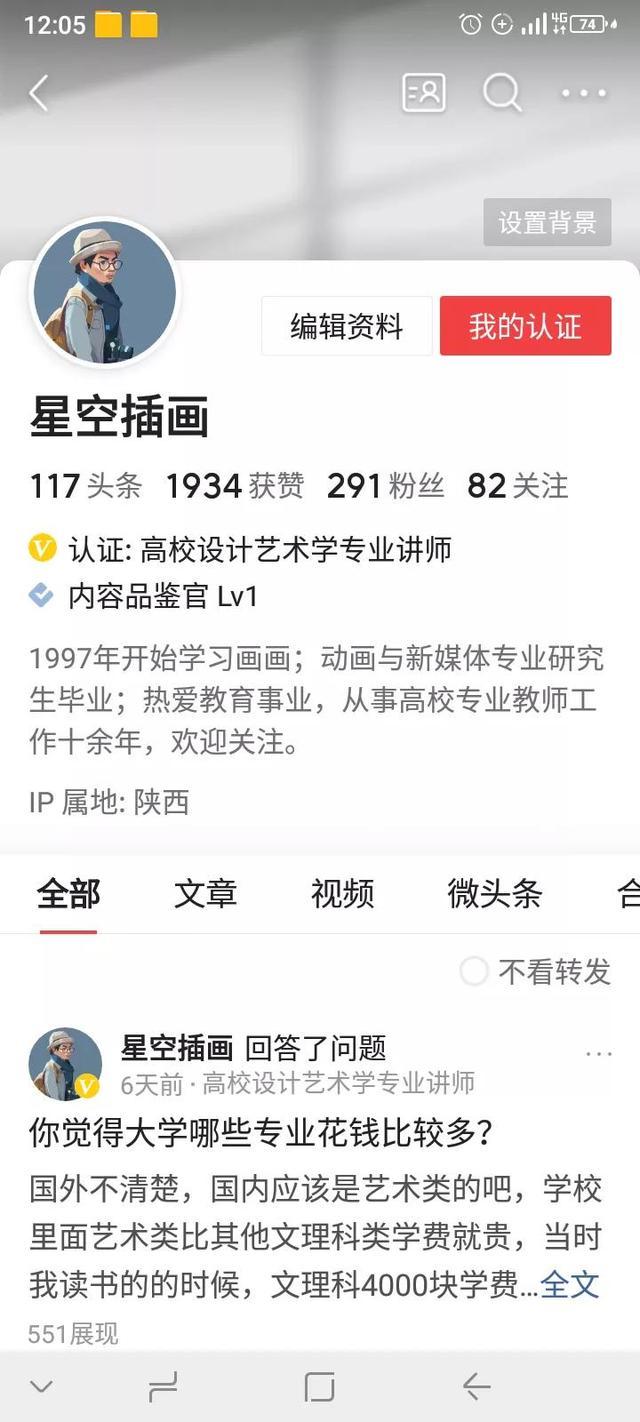
Task: Switch to the 微头条 tab
Action: [494, 893]
